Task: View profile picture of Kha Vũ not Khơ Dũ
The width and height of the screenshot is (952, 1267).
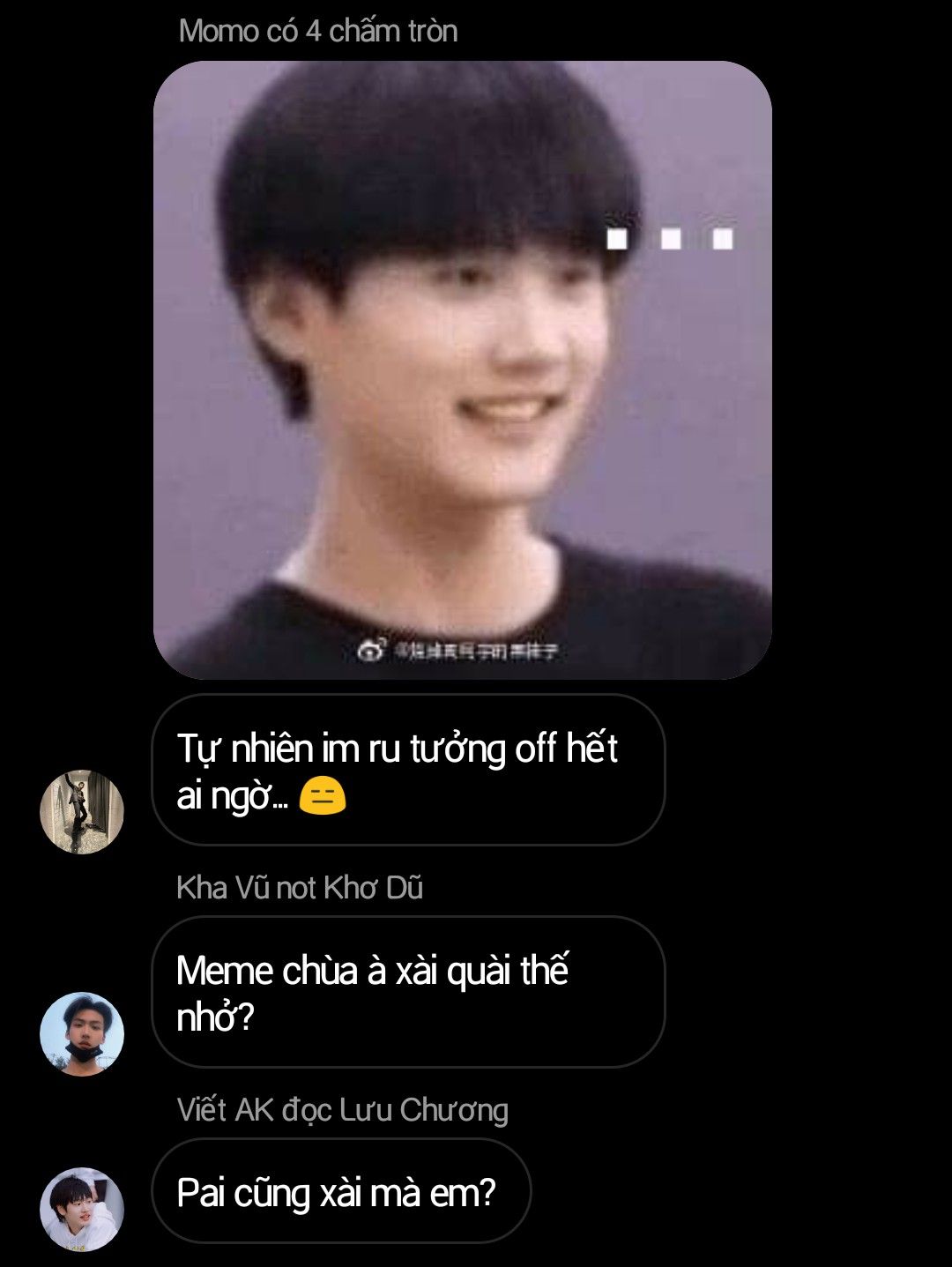Action: pyautogui.click(x=82, y=1034)
